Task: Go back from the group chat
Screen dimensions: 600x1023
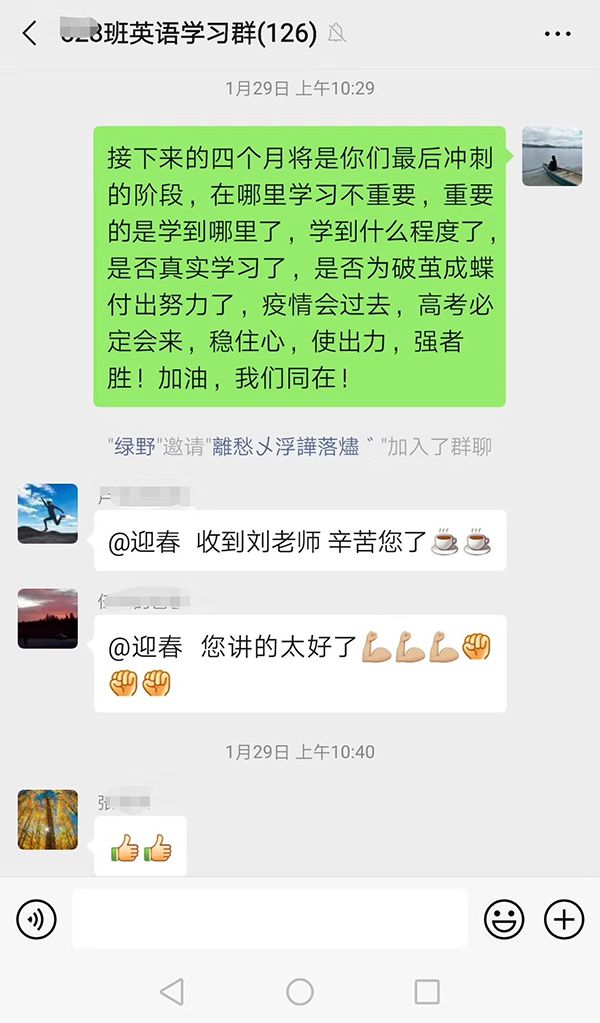Action: (x=30, y=34)
